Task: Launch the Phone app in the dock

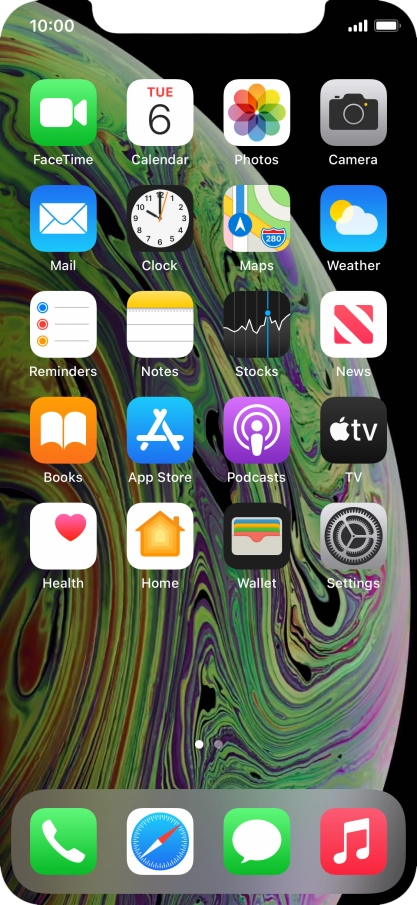Action: coord(64,841)
